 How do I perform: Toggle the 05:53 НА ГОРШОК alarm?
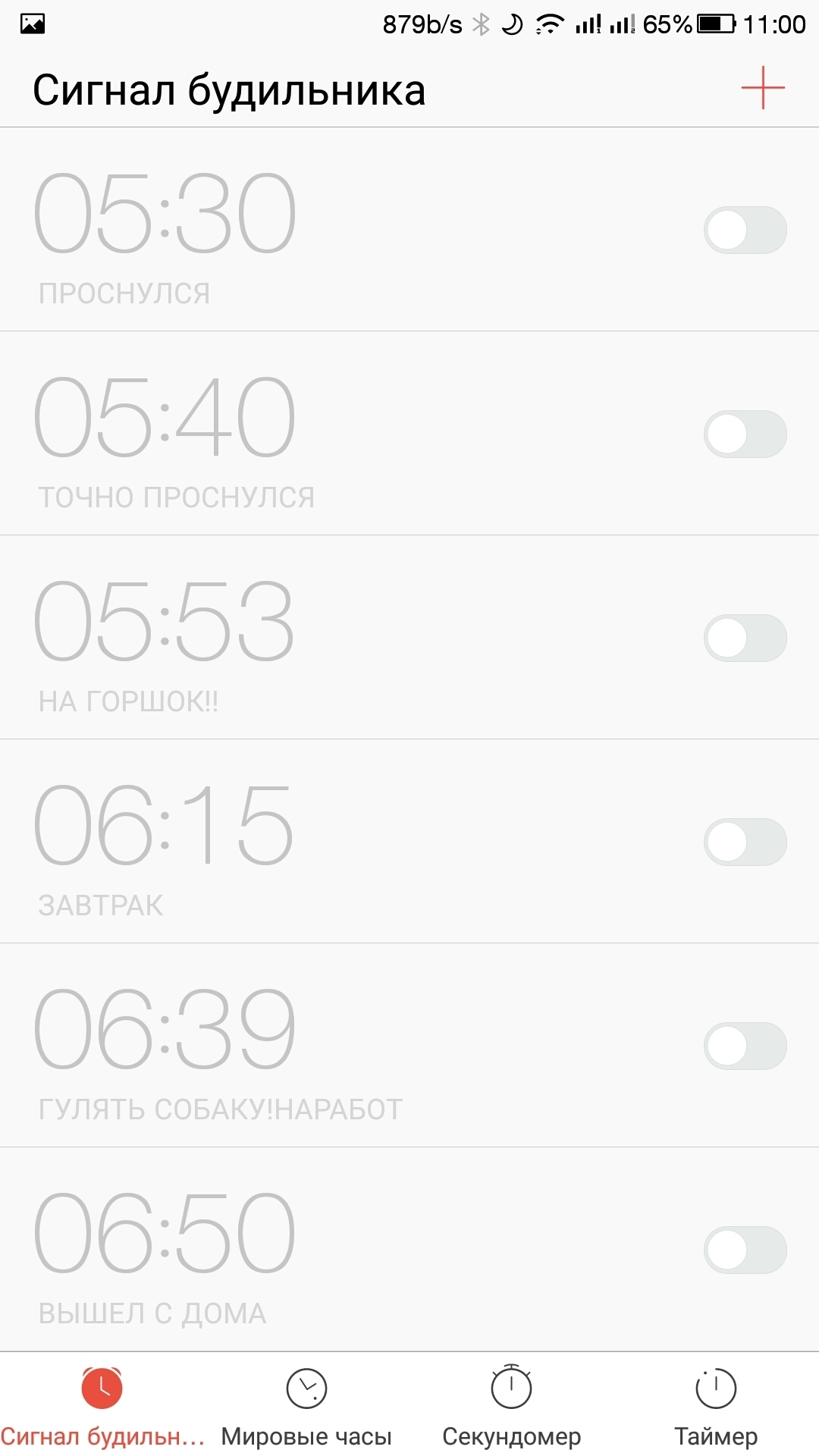pos(745,638)
